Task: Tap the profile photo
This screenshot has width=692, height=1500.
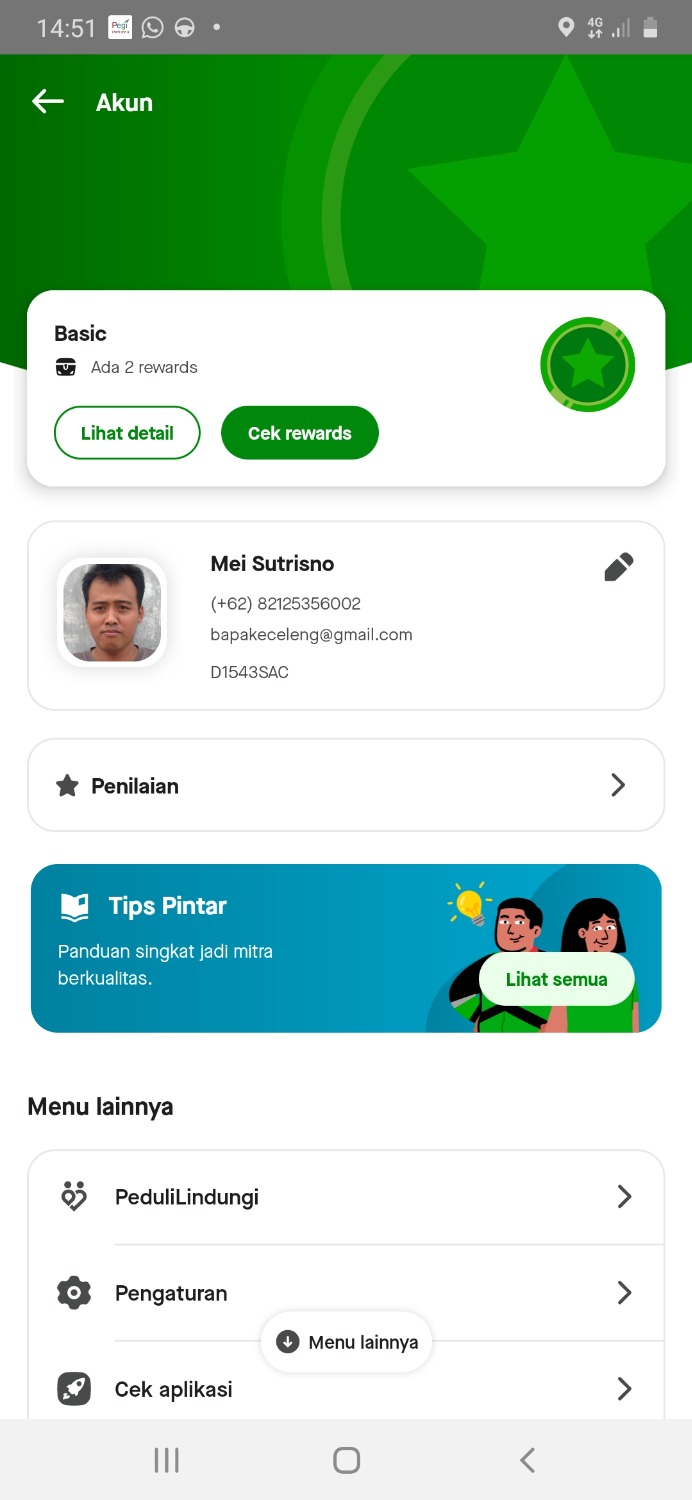Action: point(112,612)
